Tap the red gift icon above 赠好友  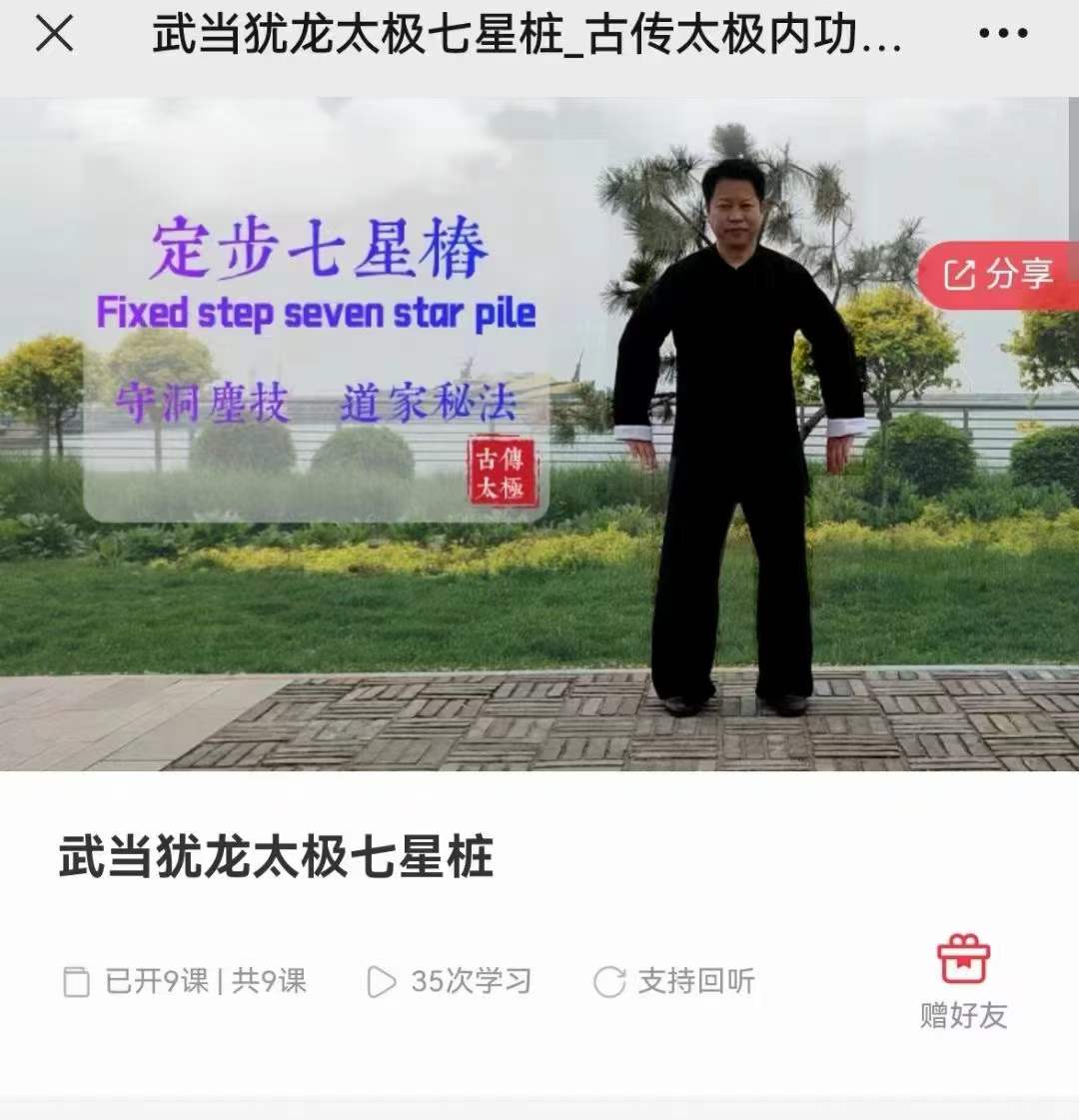pos(962,957)
